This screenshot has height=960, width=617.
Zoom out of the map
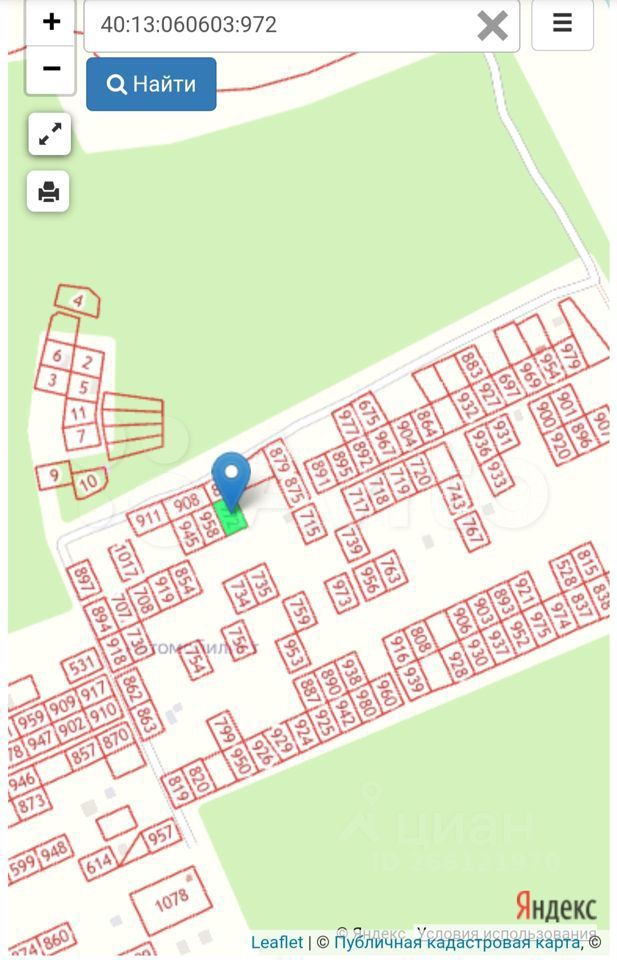[51, 69]
